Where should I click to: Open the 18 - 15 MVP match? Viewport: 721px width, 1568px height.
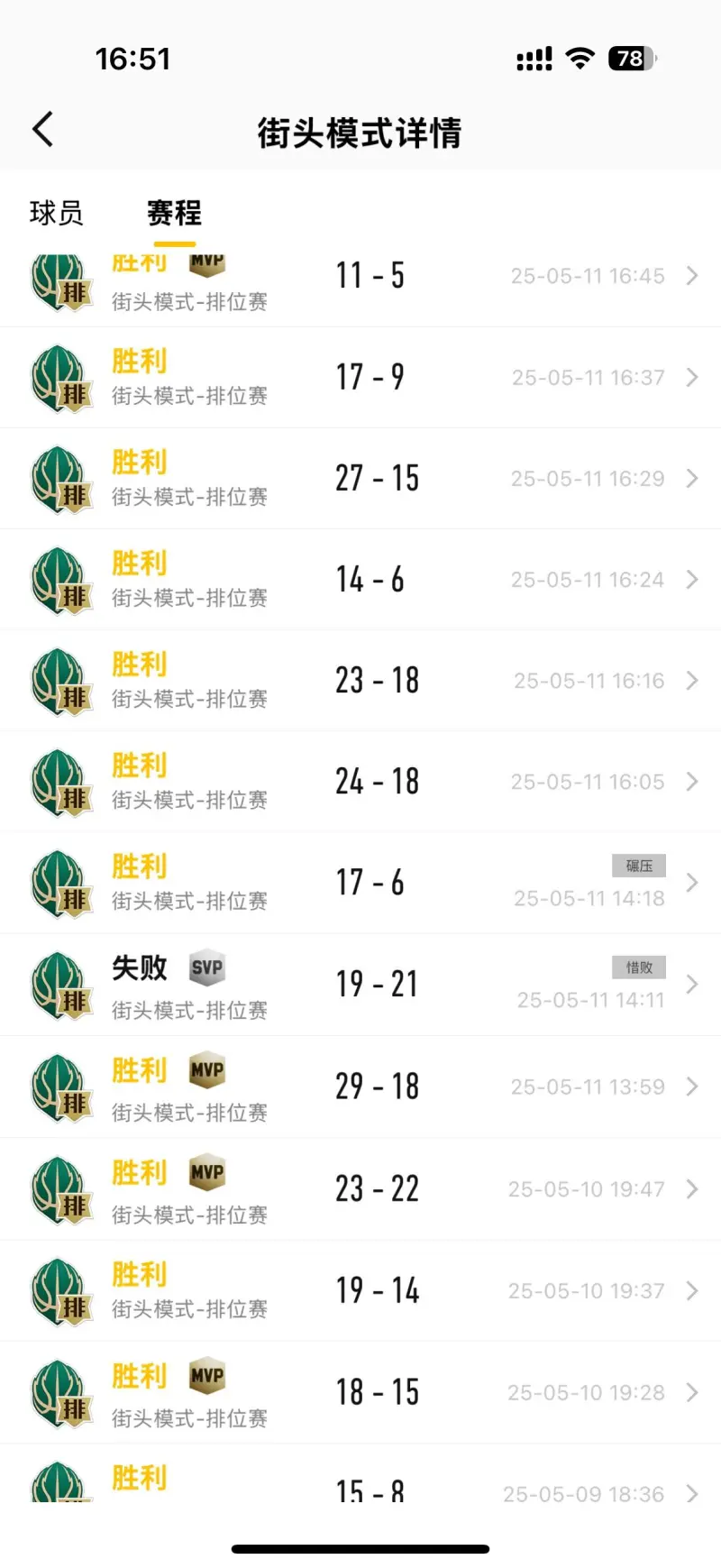pyautogui.click(x=360, y=1392)
